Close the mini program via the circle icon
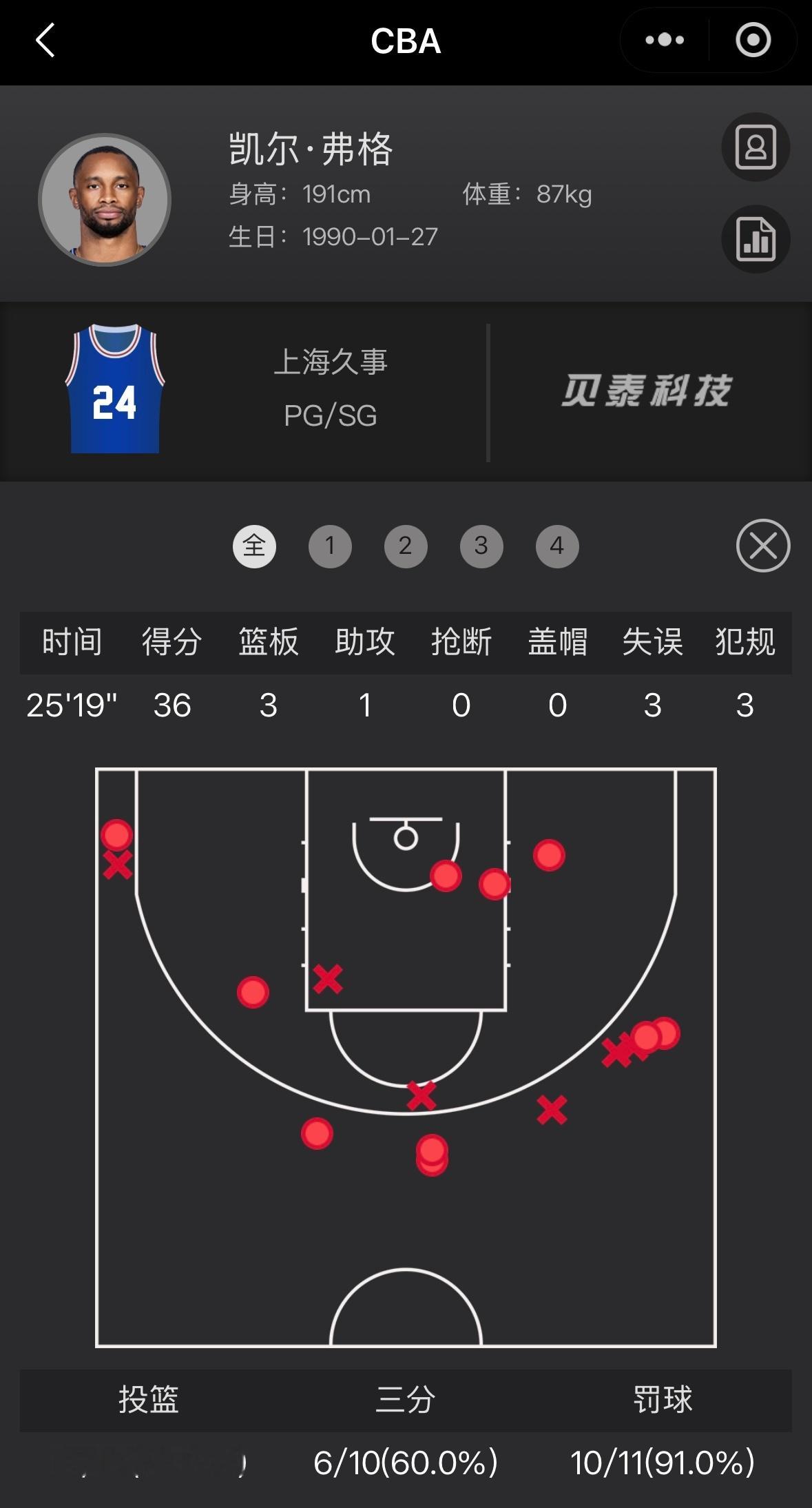 (753, 40)
